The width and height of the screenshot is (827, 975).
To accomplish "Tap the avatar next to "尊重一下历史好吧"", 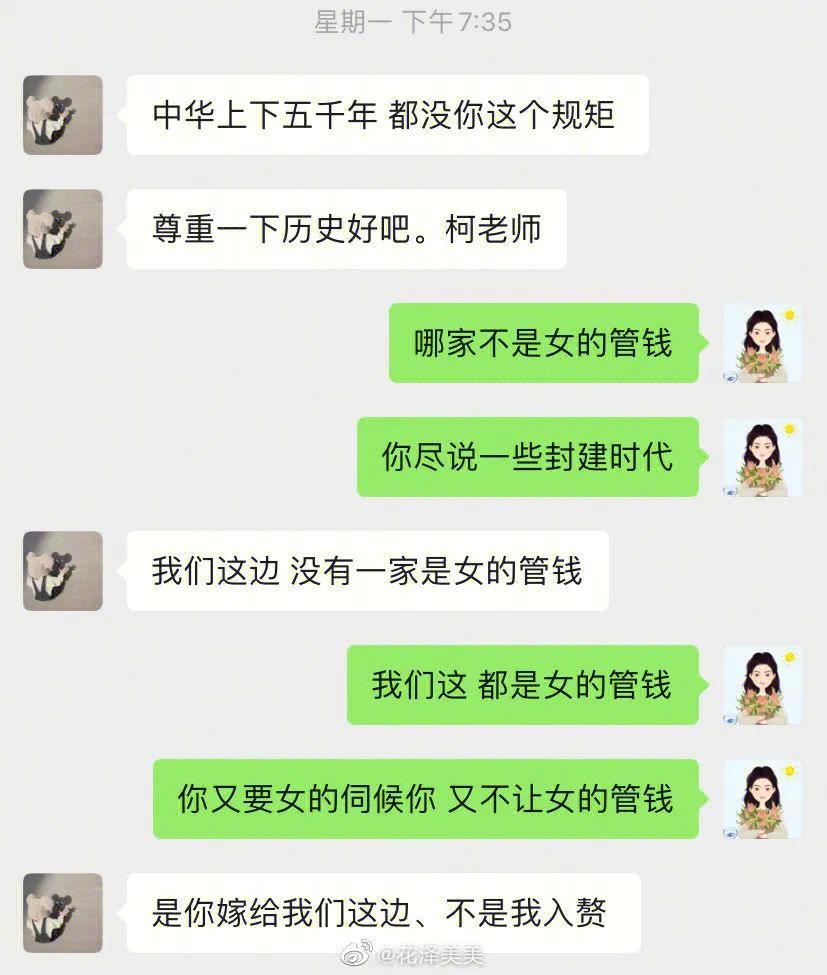I will [x=62, y=229].
